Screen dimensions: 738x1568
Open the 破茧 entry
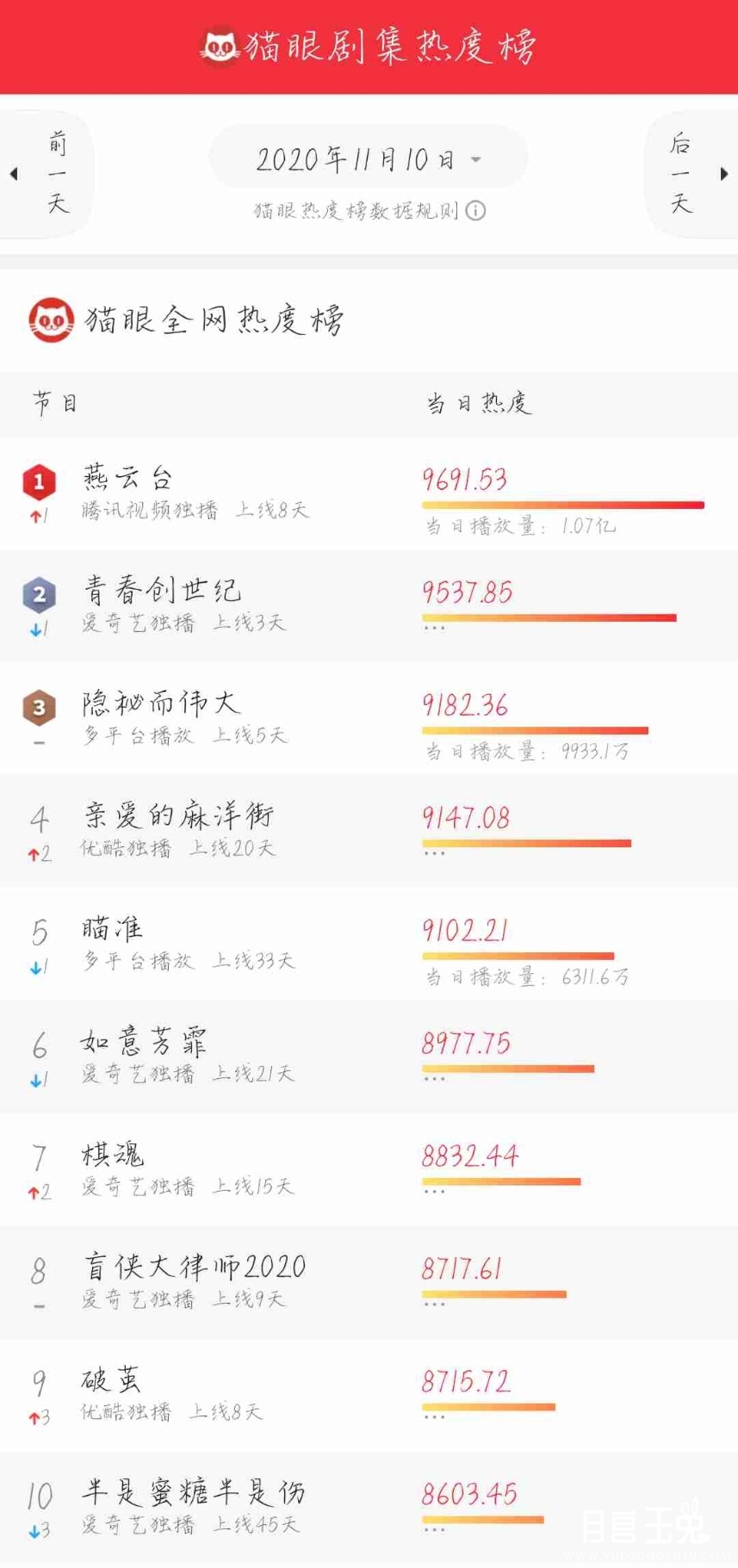pos(369,1395)
